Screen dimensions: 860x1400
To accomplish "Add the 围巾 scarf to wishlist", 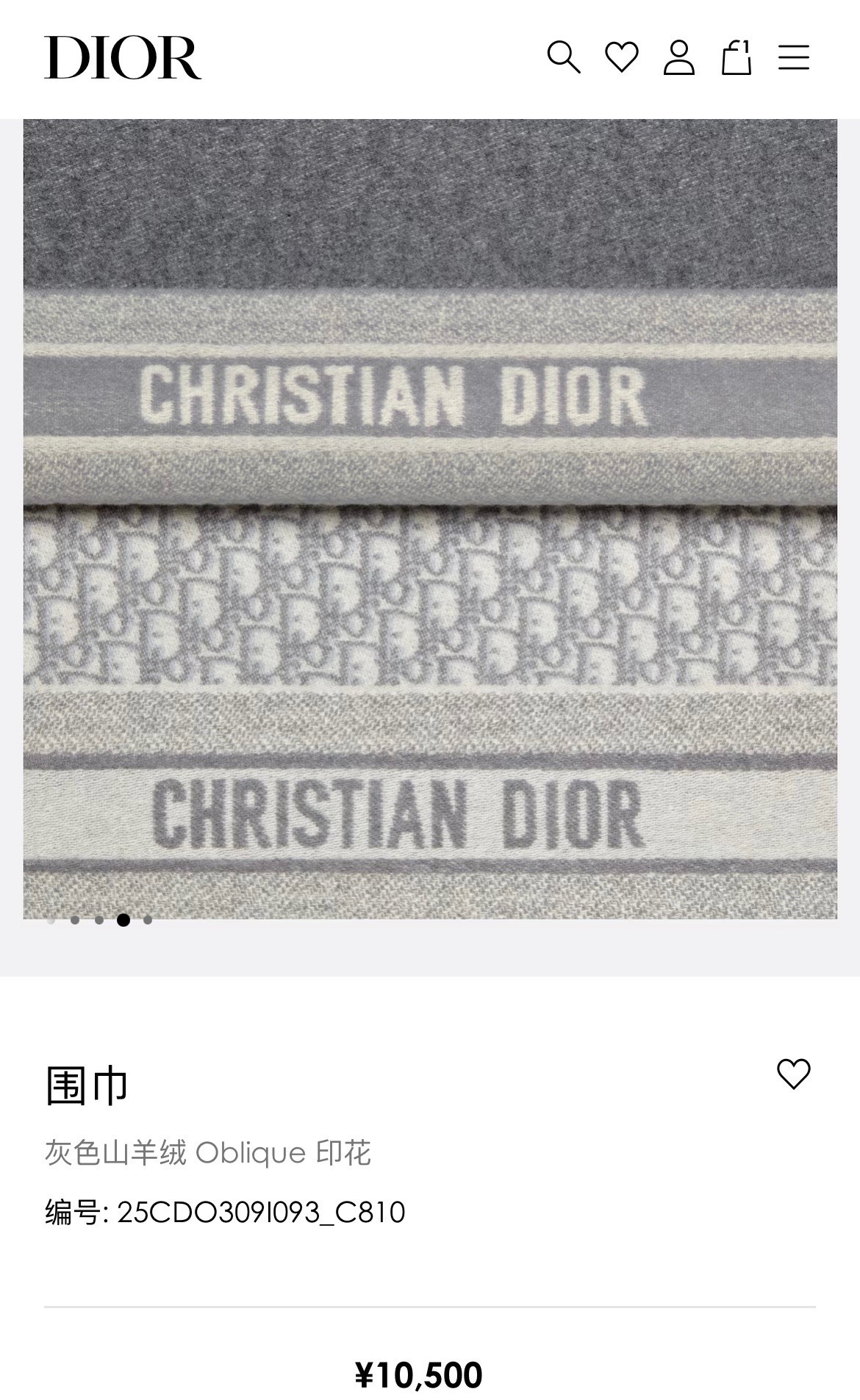I will tap(793, 1074).
